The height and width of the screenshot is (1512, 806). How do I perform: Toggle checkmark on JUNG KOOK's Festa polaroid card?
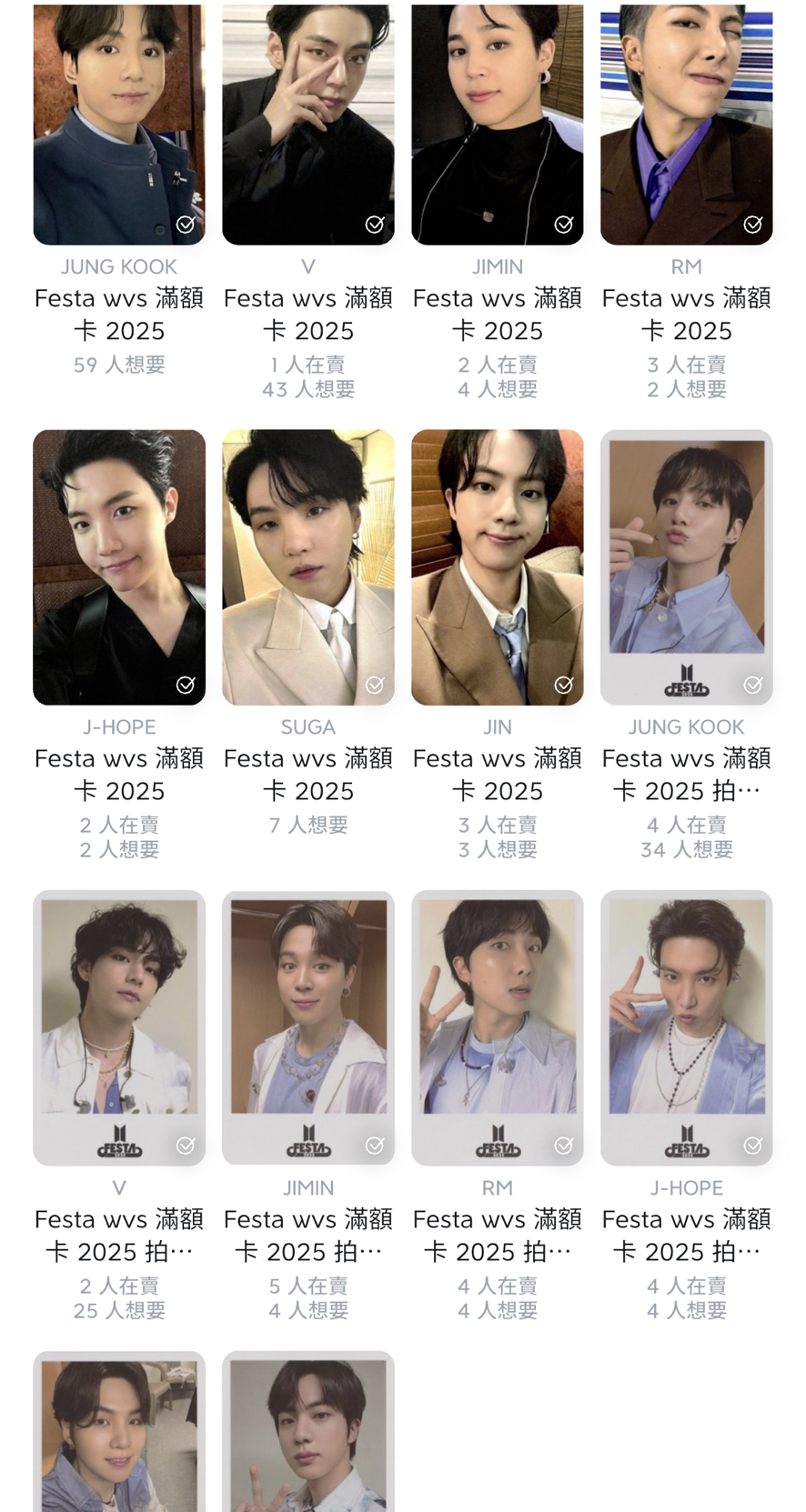point(752,683)
